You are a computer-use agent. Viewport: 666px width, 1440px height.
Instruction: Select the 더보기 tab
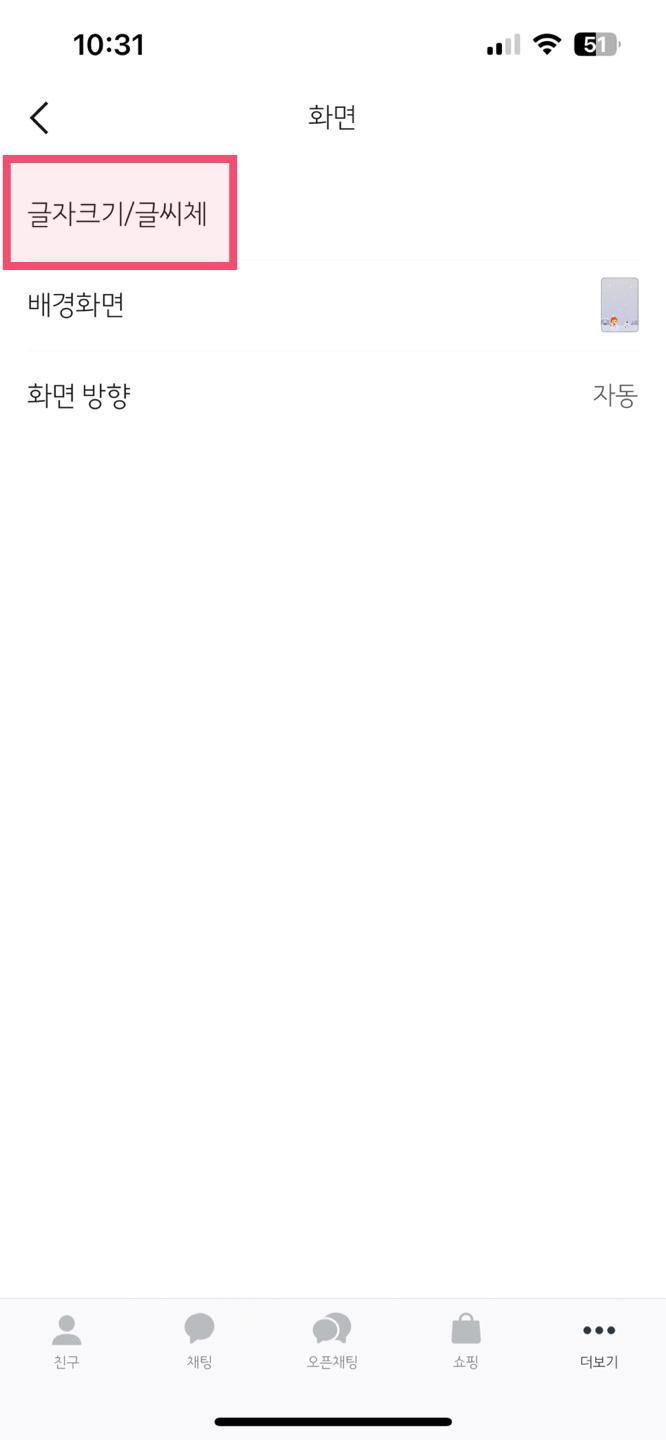[x=599, y=1342]
